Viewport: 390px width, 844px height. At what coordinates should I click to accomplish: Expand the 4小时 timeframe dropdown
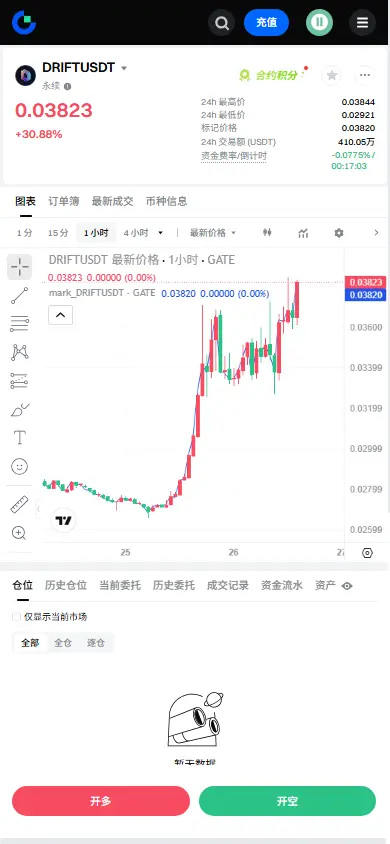pyautogui.click(x=143, y=233)
